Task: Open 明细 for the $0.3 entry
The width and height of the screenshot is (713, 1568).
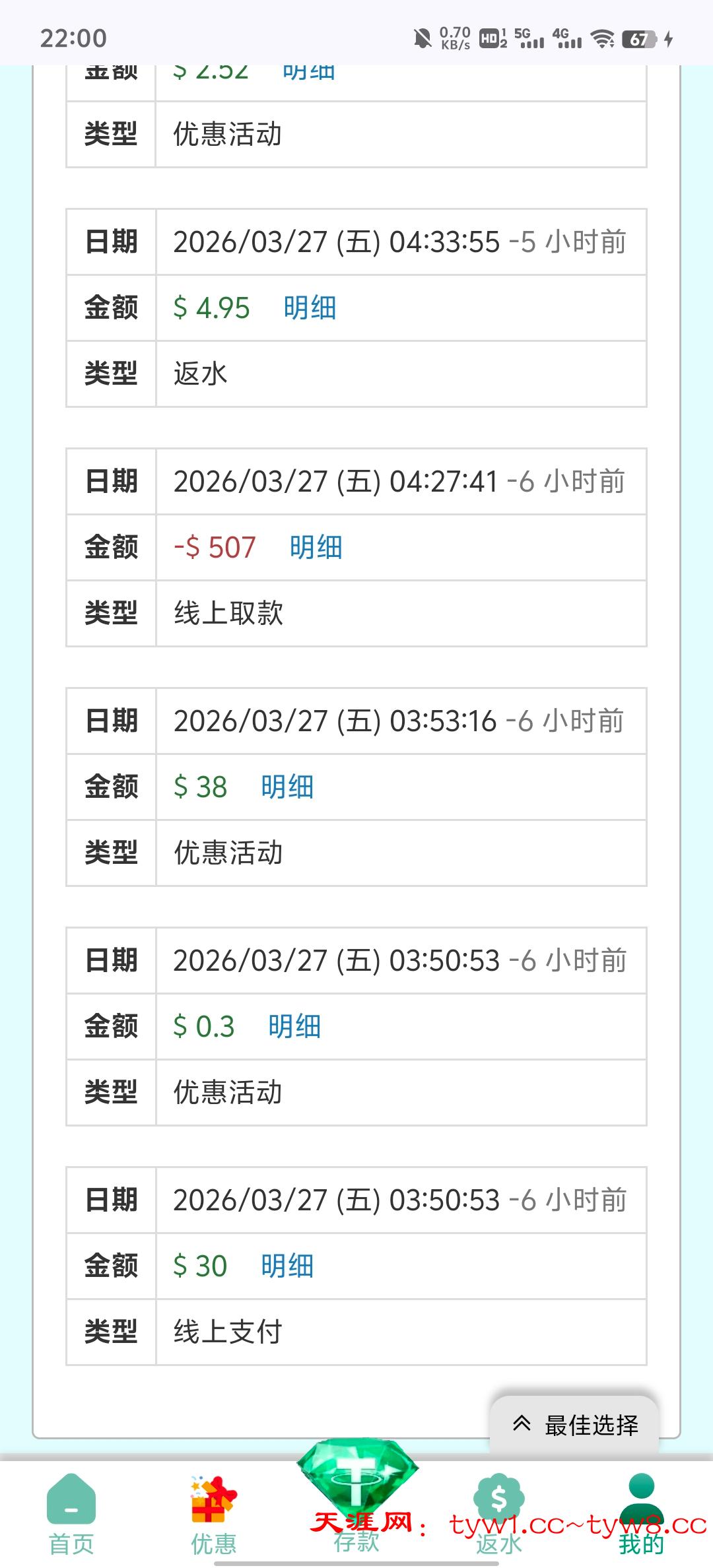Action: coord(294,1026)
